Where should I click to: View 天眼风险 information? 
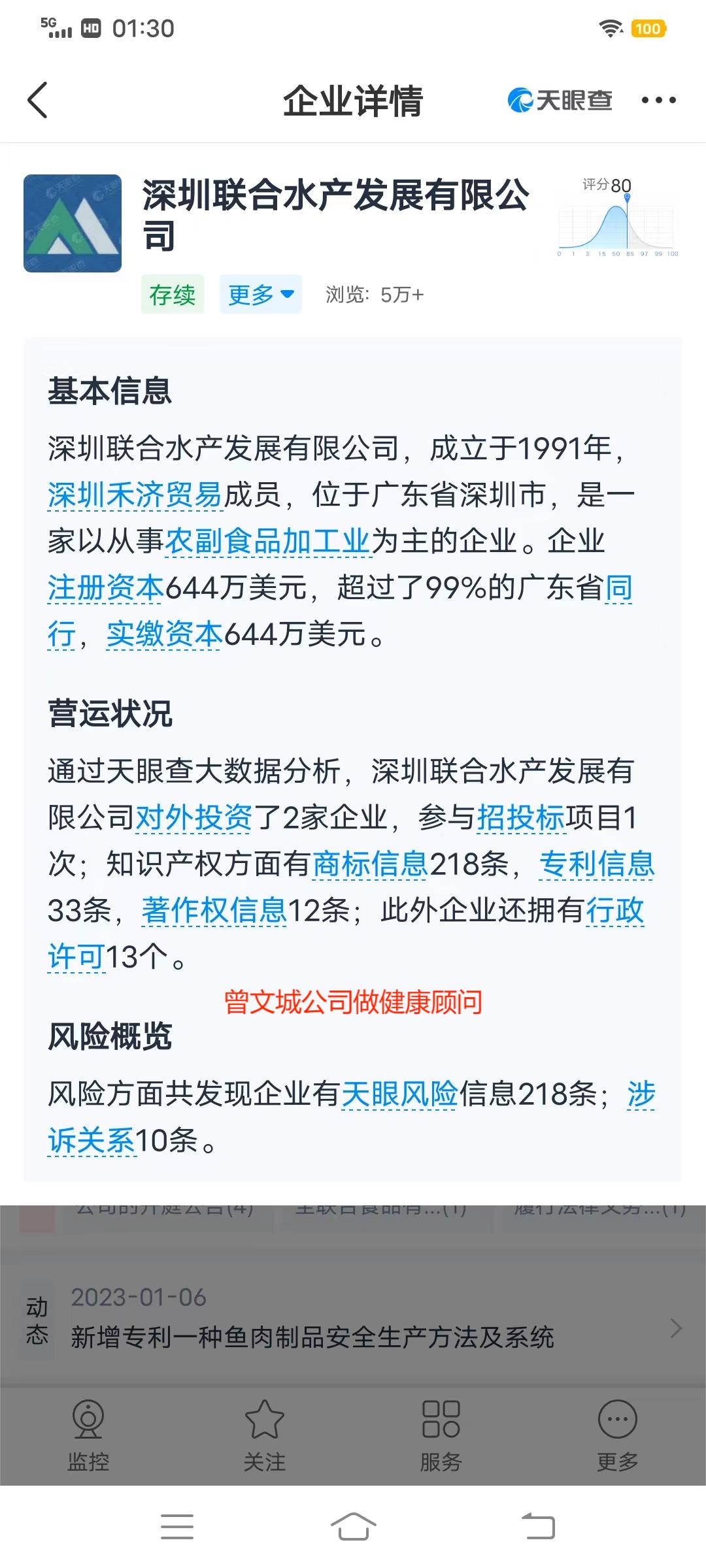[x=399, y=1094]
